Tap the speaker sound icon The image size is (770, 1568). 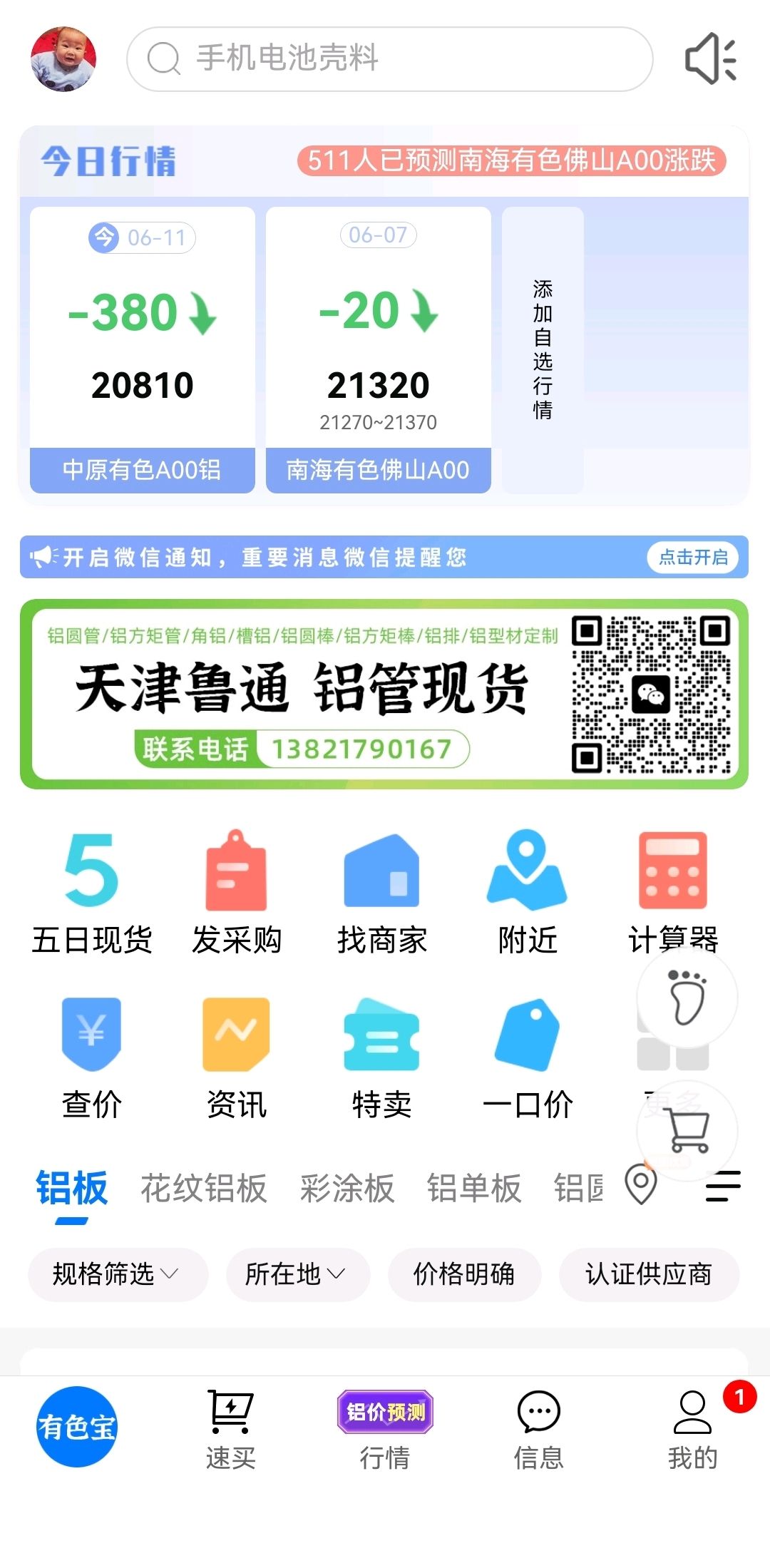[711, 59]
